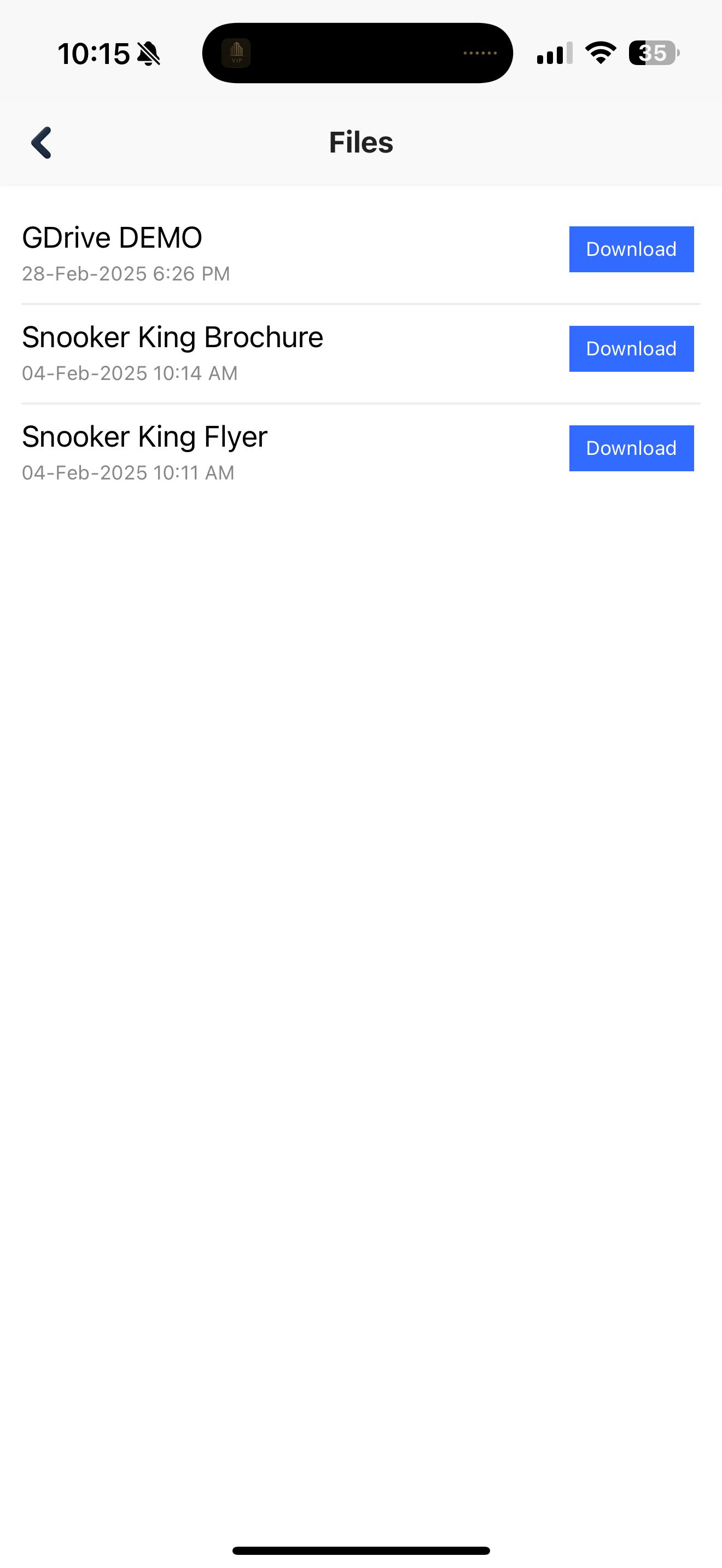Open the Snooker King Brochure entry
This screenshot has height=1568, width=722.
click(x=172, y=336)
